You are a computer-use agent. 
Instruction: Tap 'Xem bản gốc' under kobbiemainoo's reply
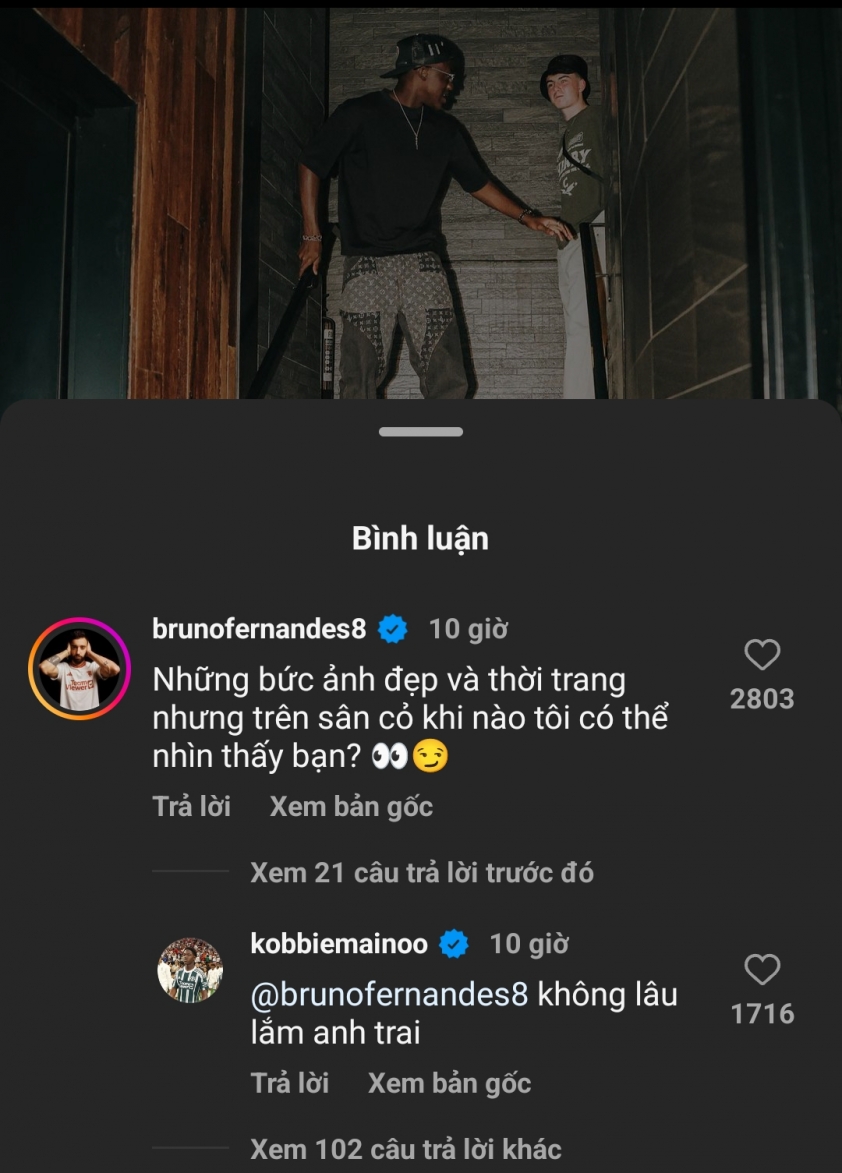[449, 1083]
